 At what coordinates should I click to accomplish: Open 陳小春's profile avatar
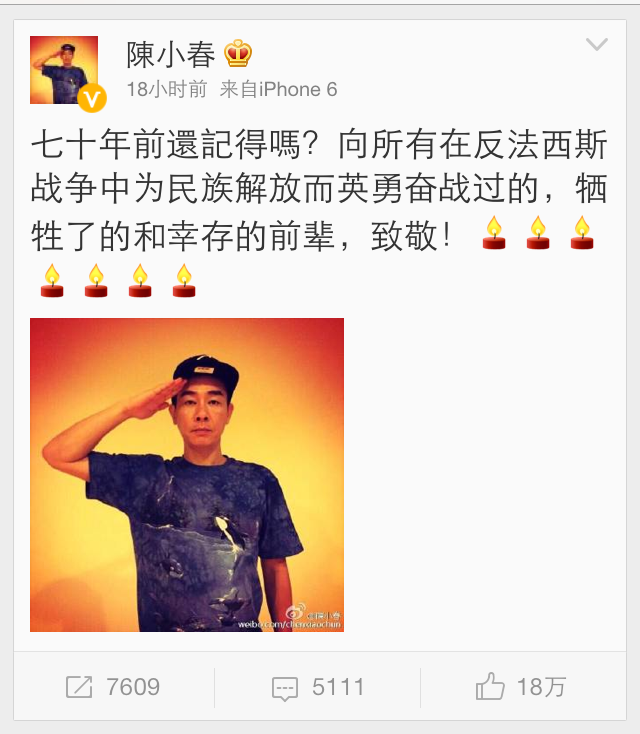coord(64,70)
